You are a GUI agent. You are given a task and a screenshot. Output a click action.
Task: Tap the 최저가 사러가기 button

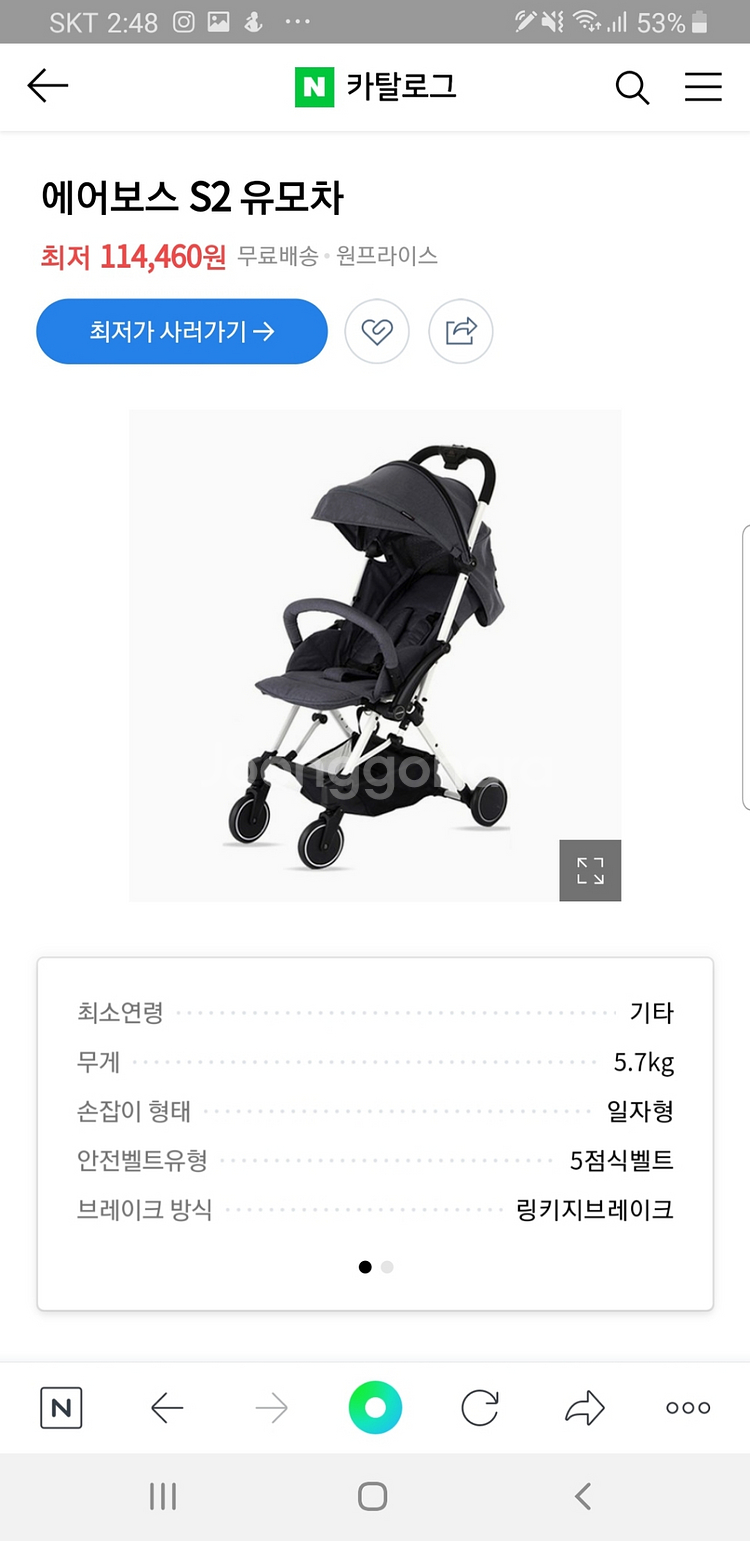(182, 331)
